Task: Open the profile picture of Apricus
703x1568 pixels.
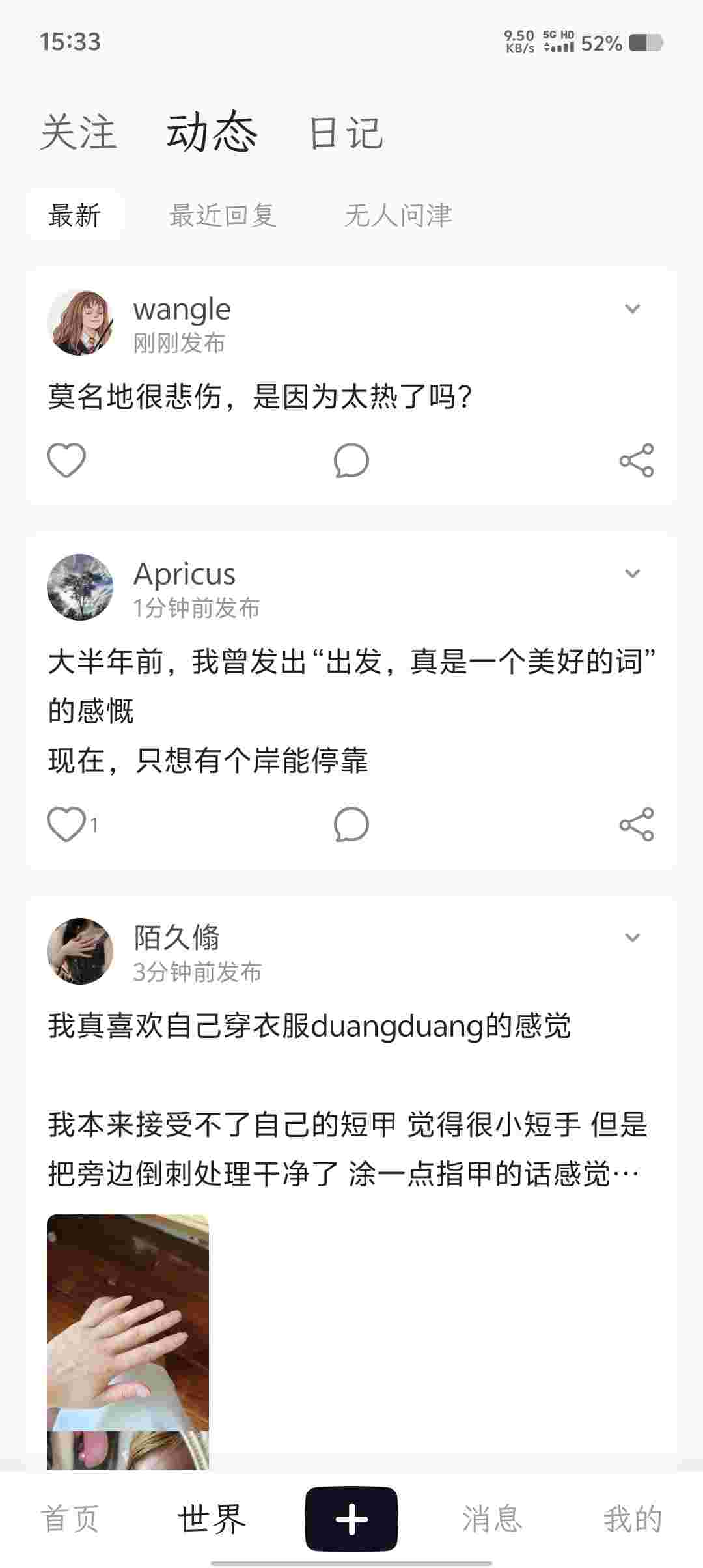Action: (x=80, y=587)
